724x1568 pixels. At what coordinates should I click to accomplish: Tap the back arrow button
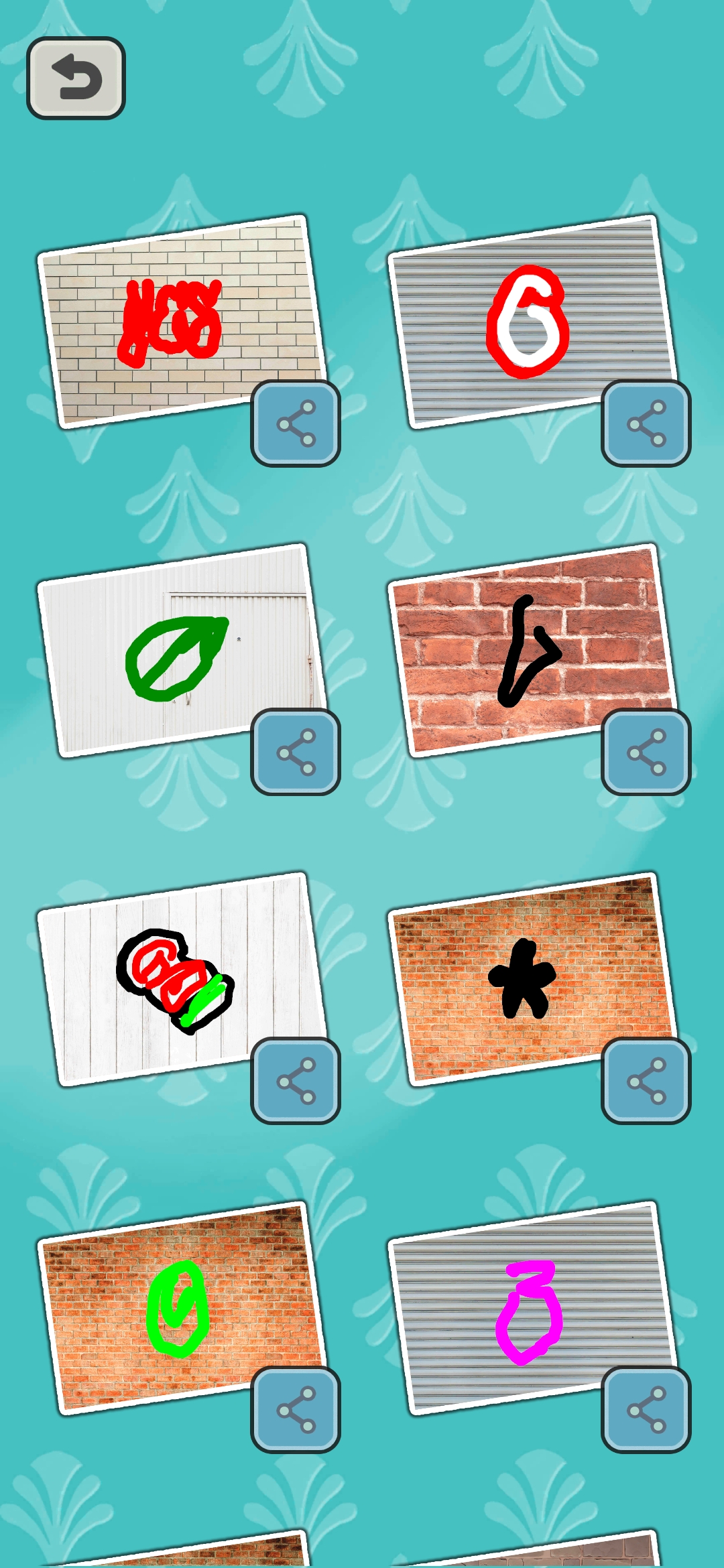pos(76,78)
